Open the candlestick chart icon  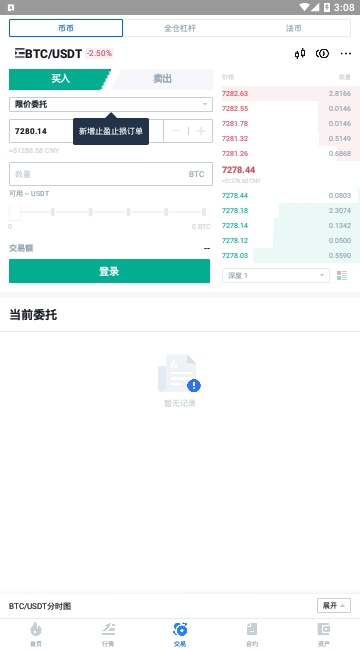pyautogui.click(x=300, y=53)
